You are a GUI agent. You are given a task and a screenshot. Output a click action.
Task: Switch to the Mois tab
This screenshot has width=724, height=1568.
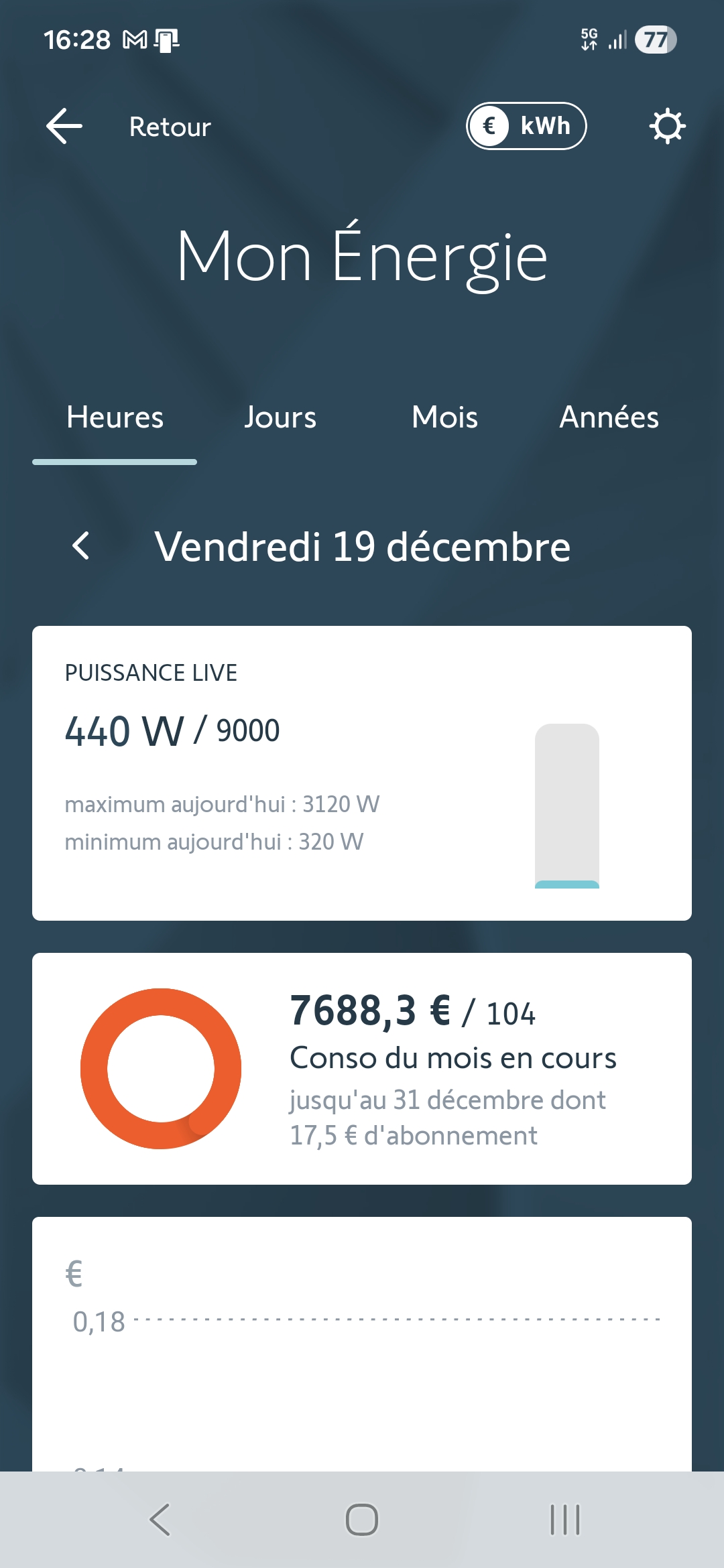pyautogui.click(x=444, y=417)
